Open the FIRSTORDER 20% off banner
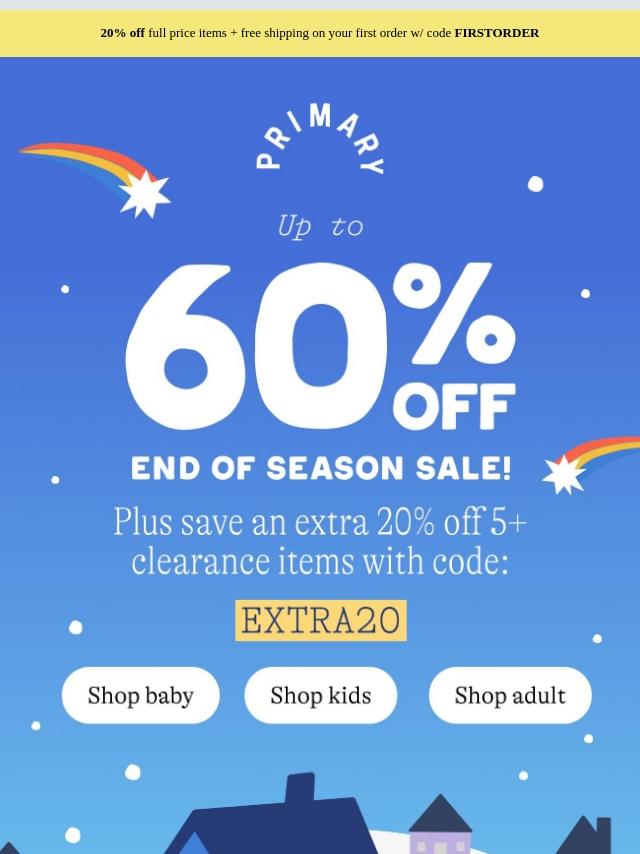 coord(320,33)
